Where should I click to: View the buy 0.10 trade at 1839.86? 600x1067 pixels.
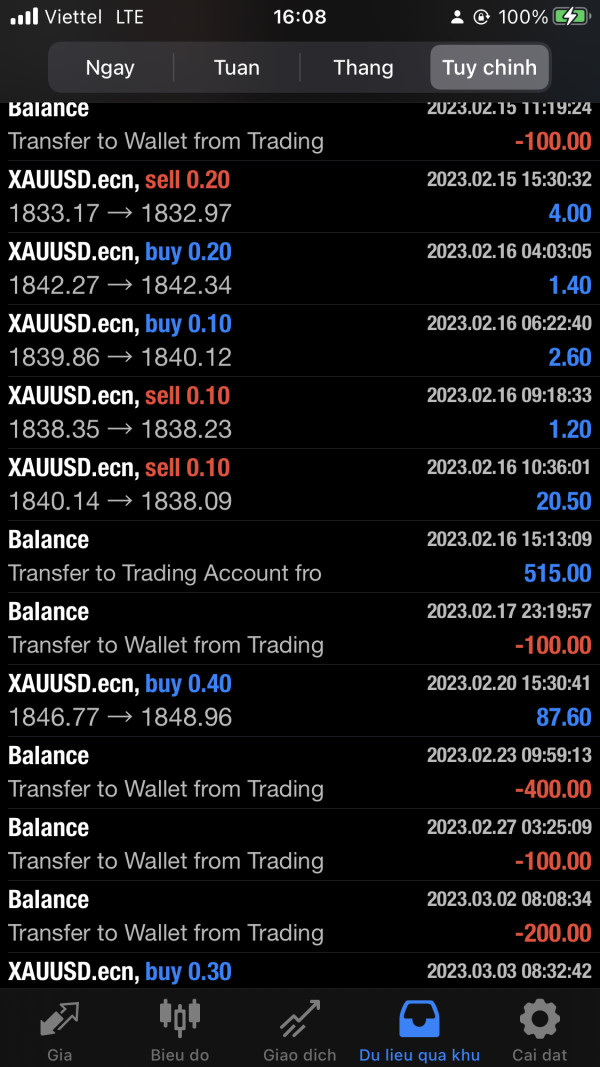click(x=300, y=341)
